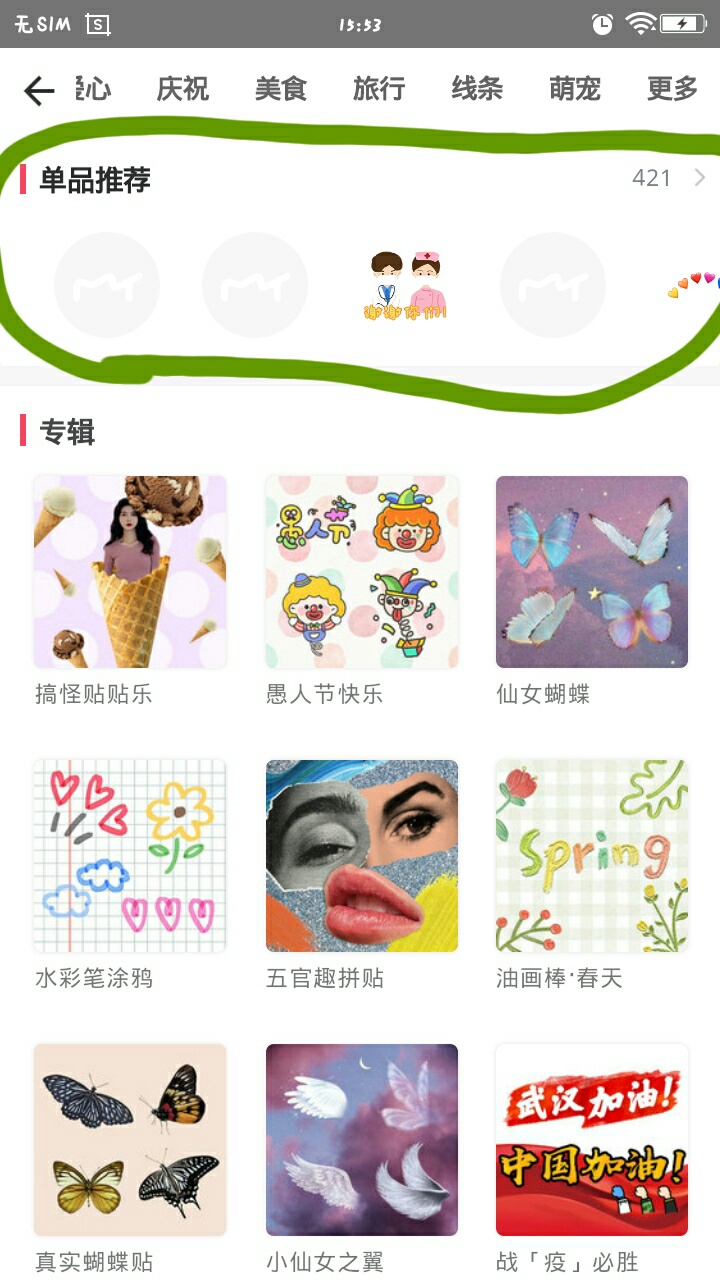The image size is (720, 1280).
Task: Select the doctor and nurse sticker
Action: [404, 286]
